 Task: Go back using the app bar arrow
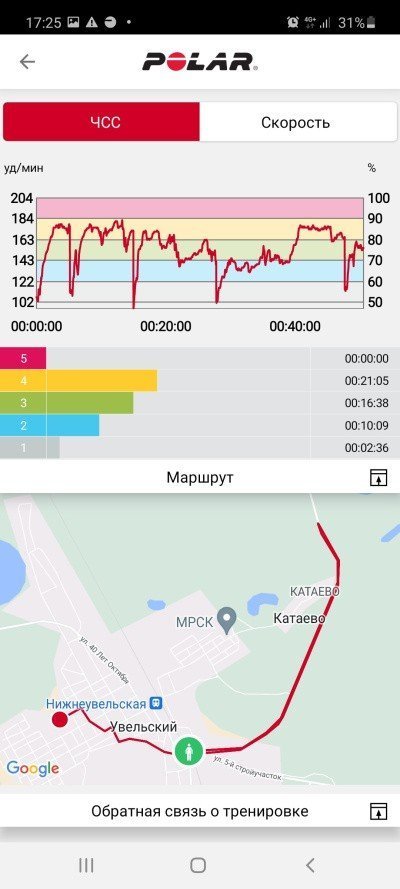point(27,61)
